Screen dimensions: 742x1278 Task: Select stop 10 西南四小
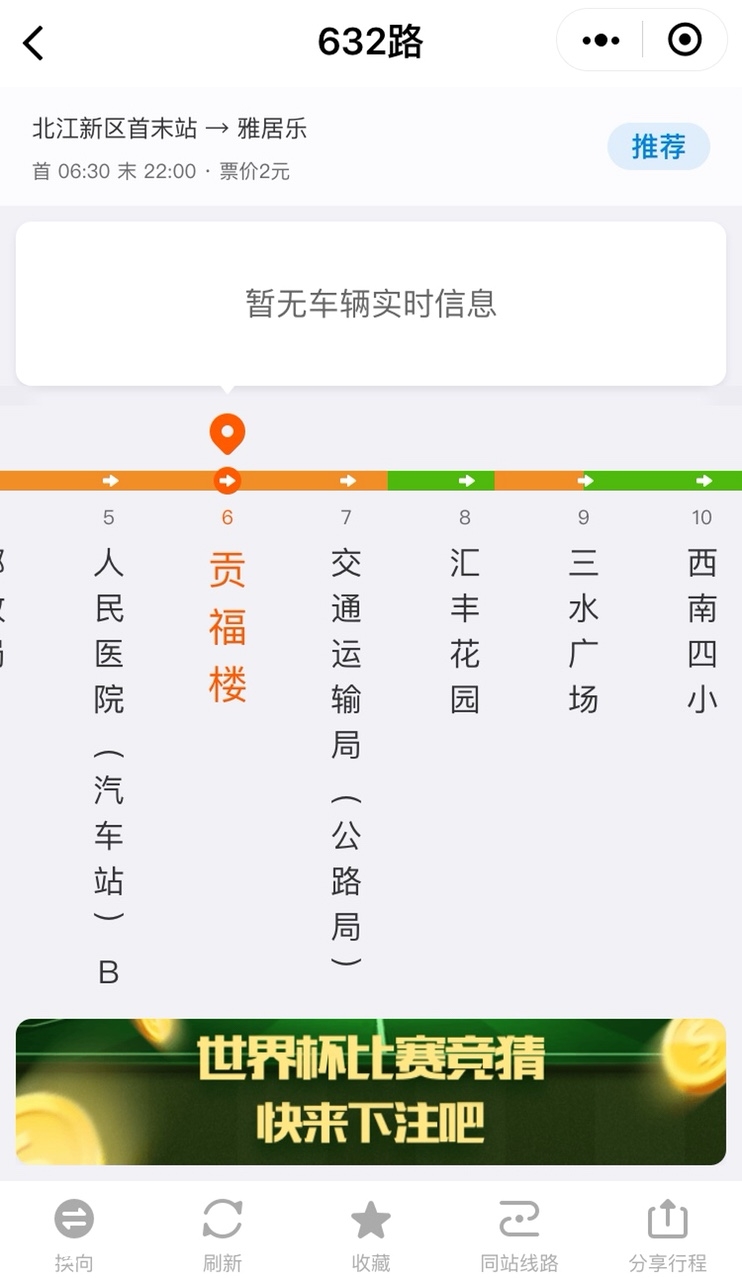click(702, 630)
